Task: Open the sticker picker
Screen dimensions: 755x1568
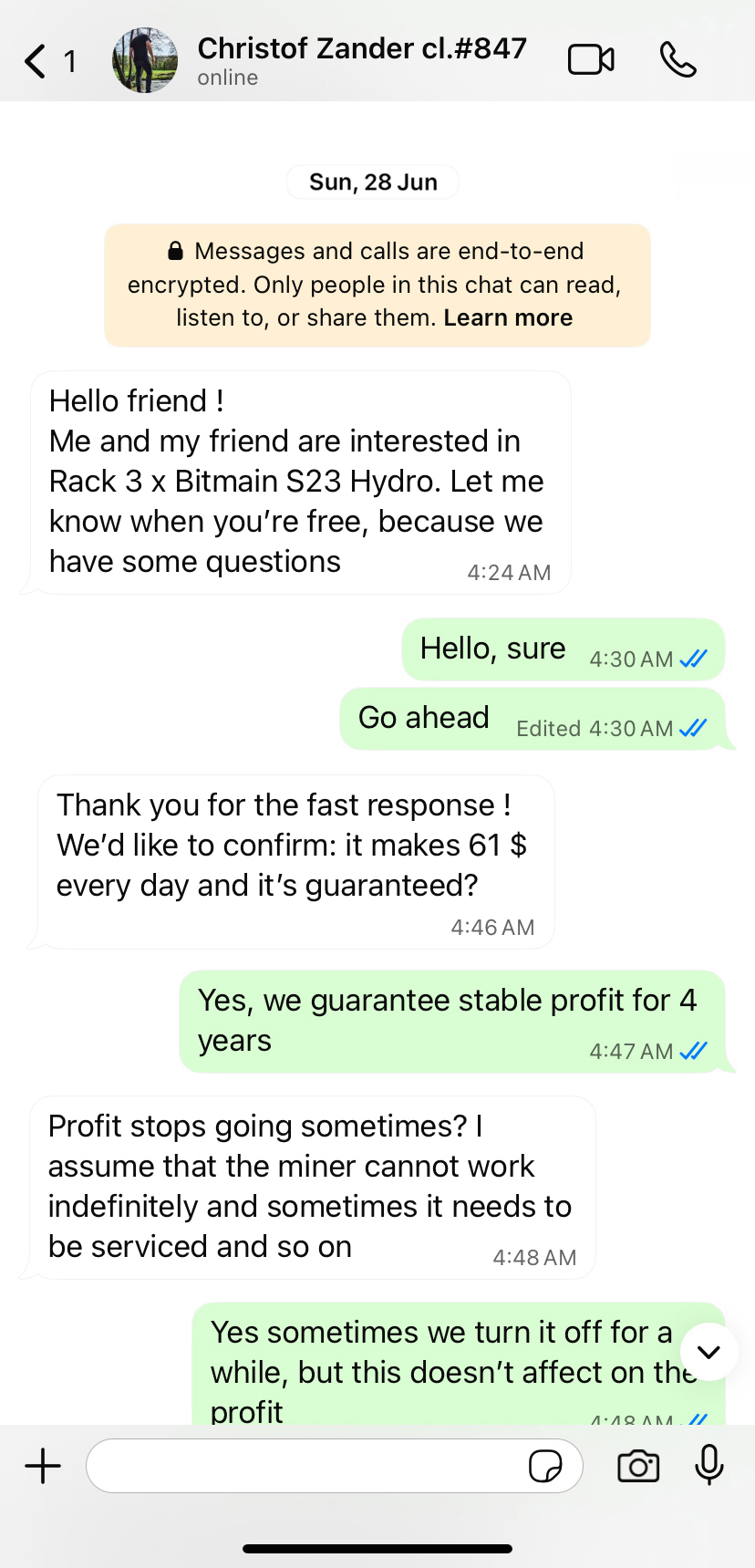Action: coord(545,1466)
